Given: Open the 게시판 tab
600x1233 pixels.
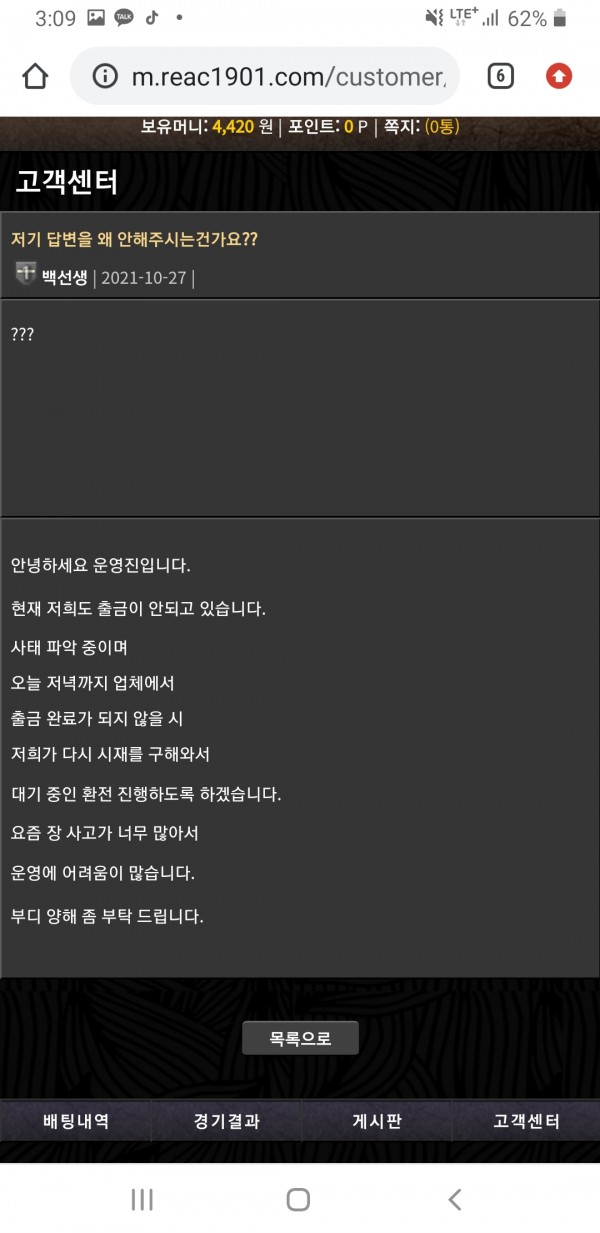Looking at the screenshot, I should coord(377,1121).
